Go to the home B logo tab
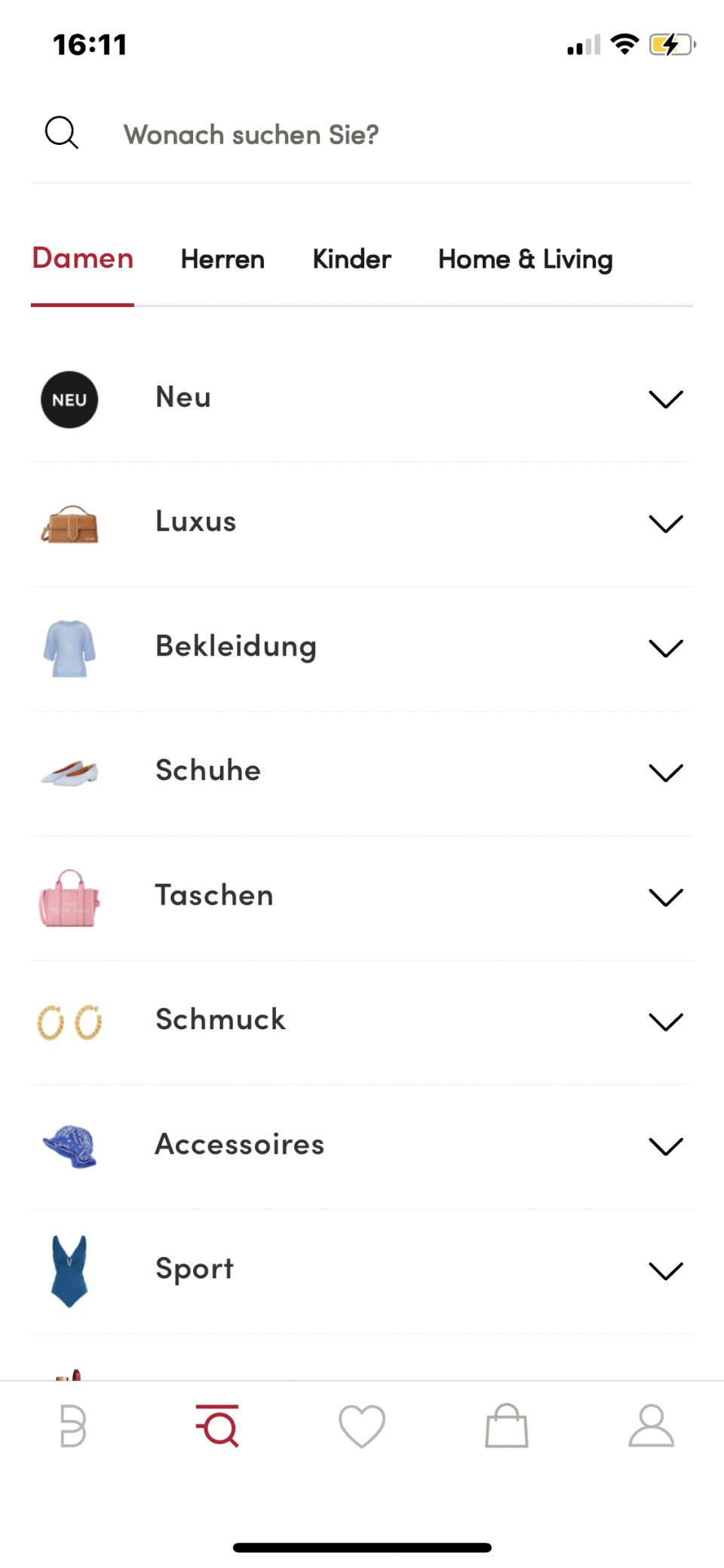Viewport: 724px width, 1568px height. pyautogui.click(x=72, y=1426)
